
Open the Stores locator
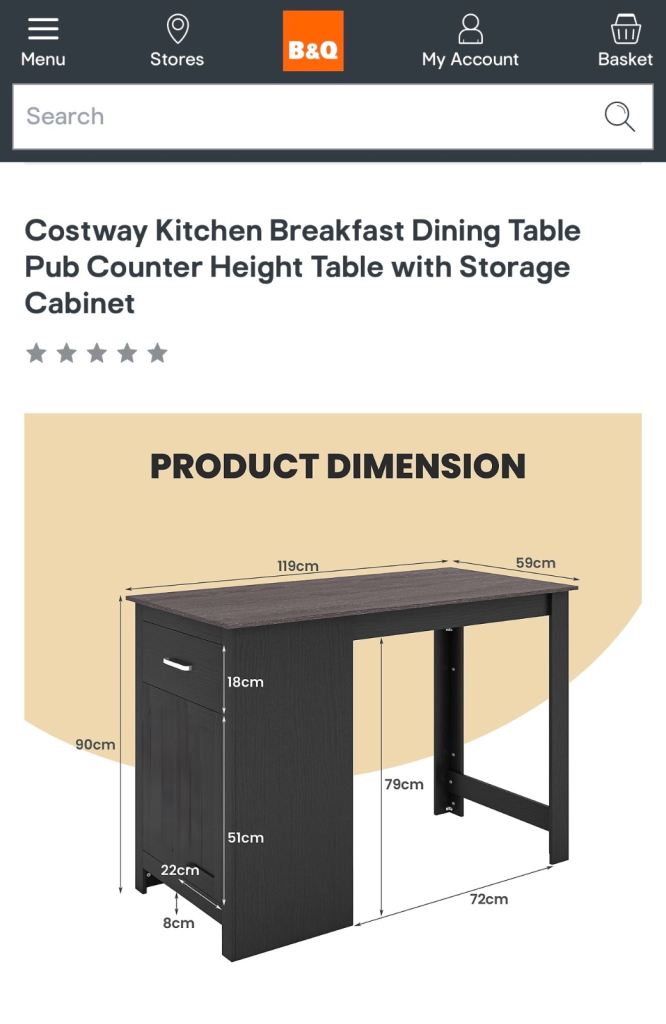tap(177, 42)
